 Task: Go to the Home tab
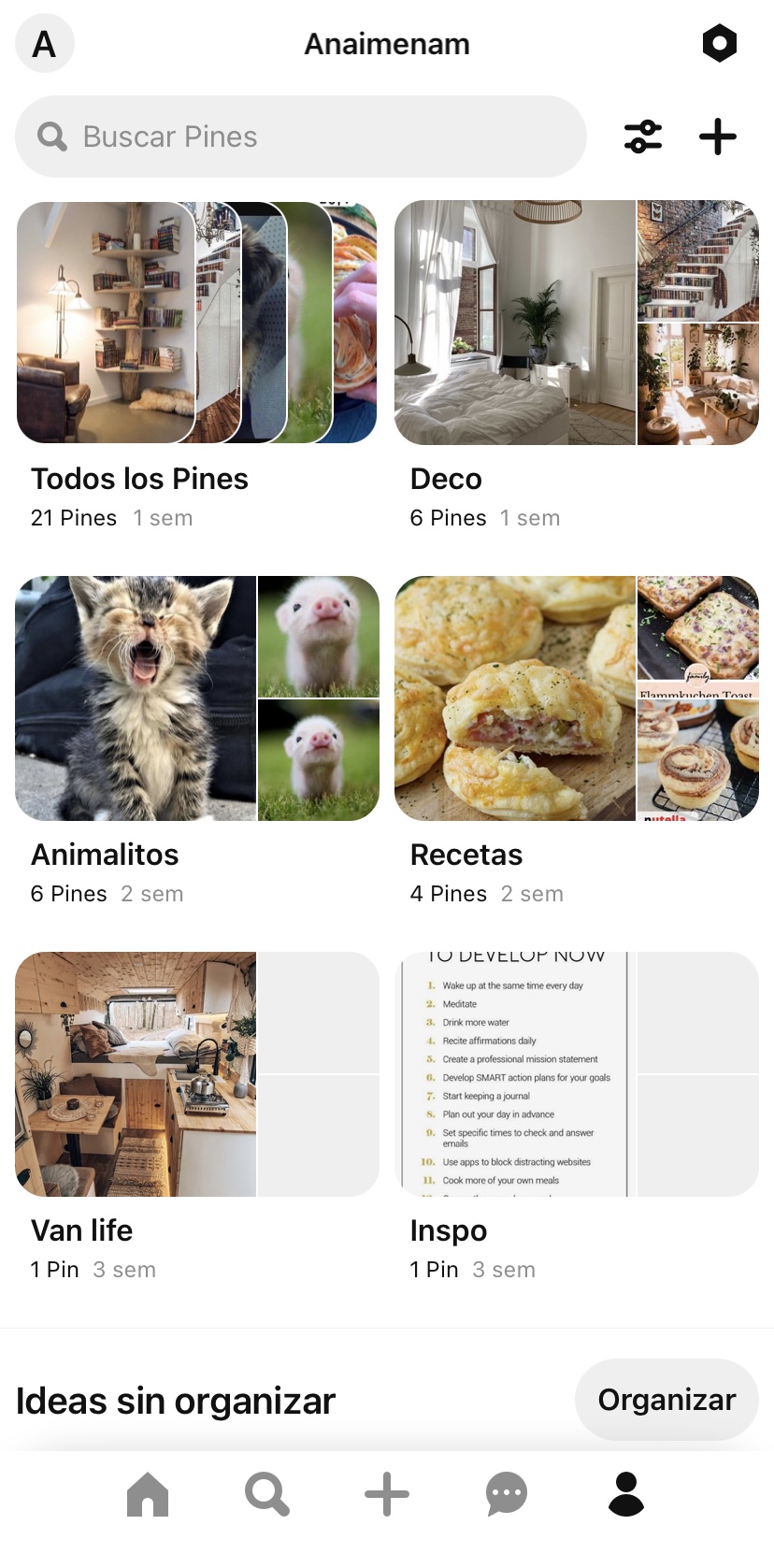pos(148,1494)
